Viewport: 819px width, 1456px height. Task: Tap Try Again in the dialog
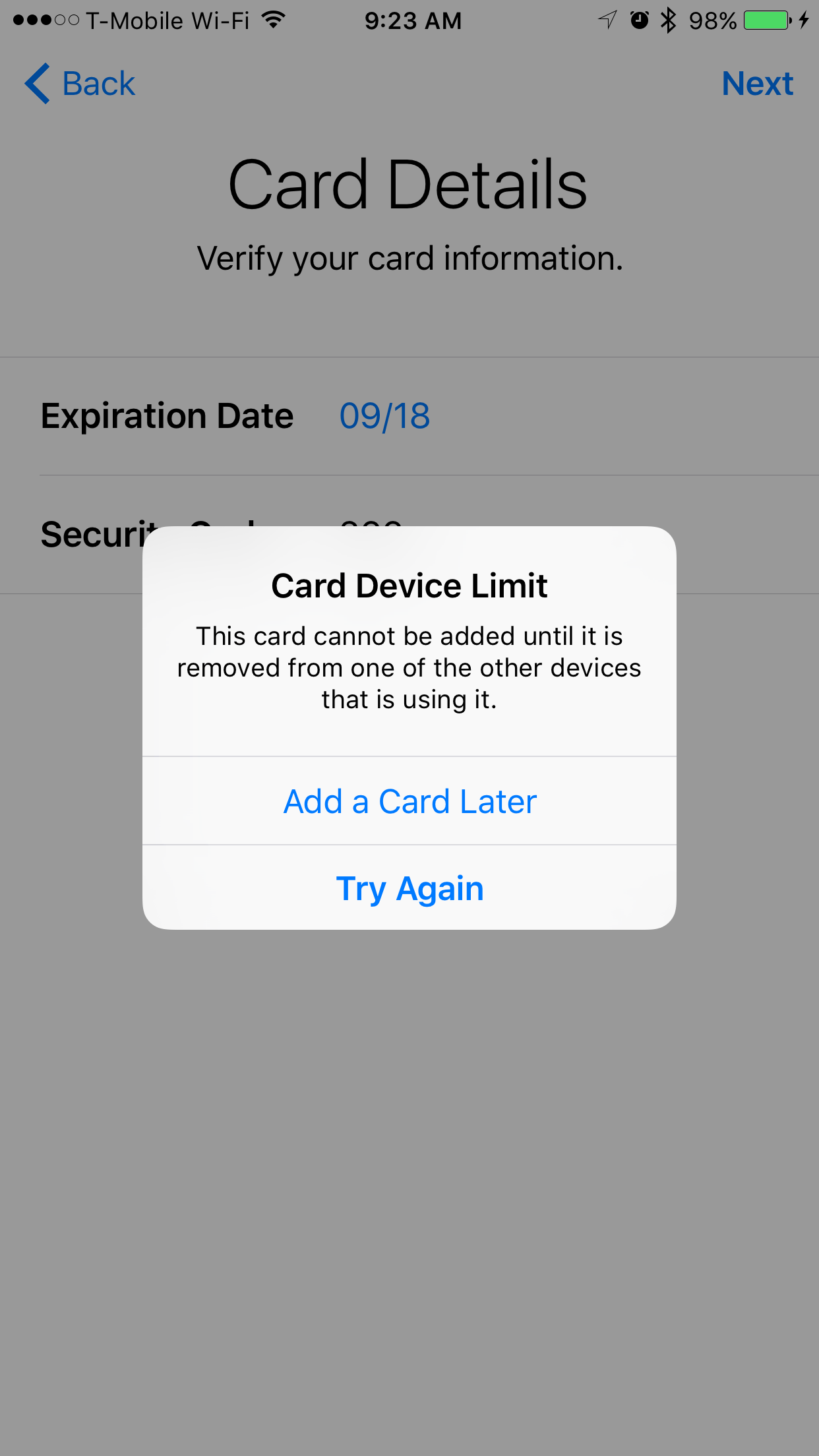(x=409, y=888)
